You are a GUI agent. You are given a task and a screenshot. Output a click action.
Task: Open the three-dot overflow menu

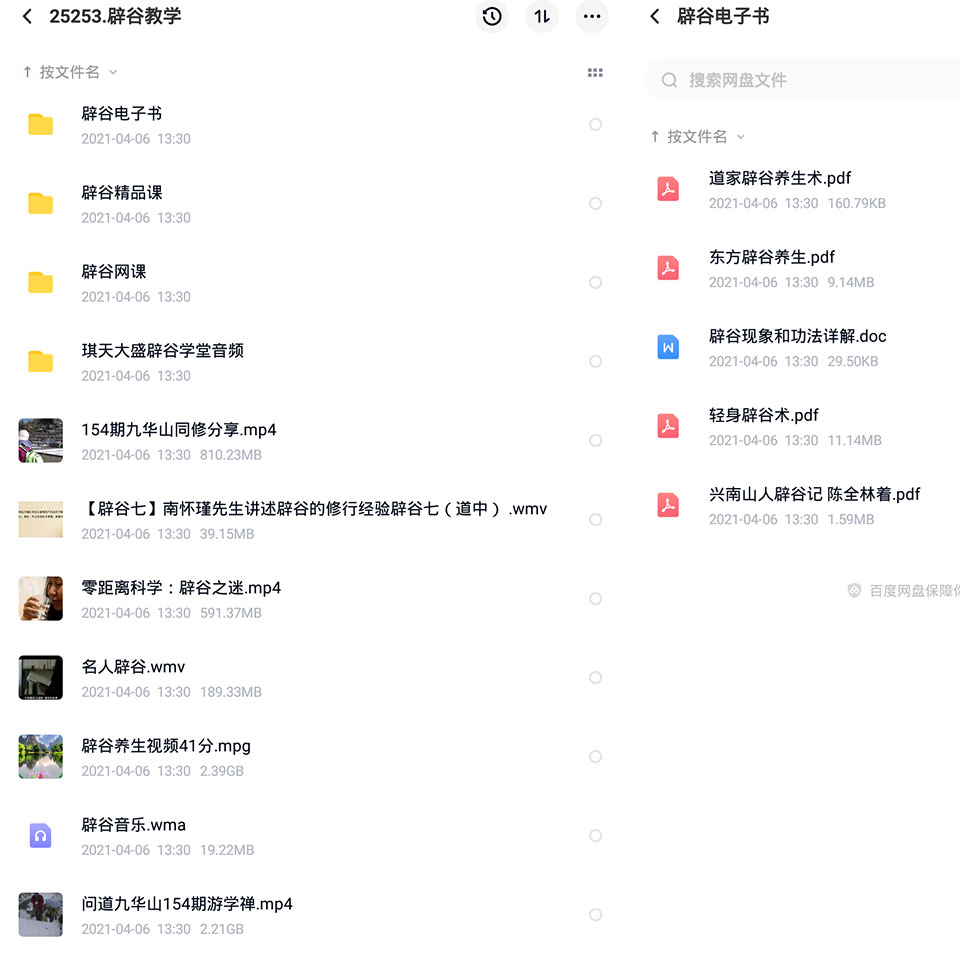tap(591, 17)
